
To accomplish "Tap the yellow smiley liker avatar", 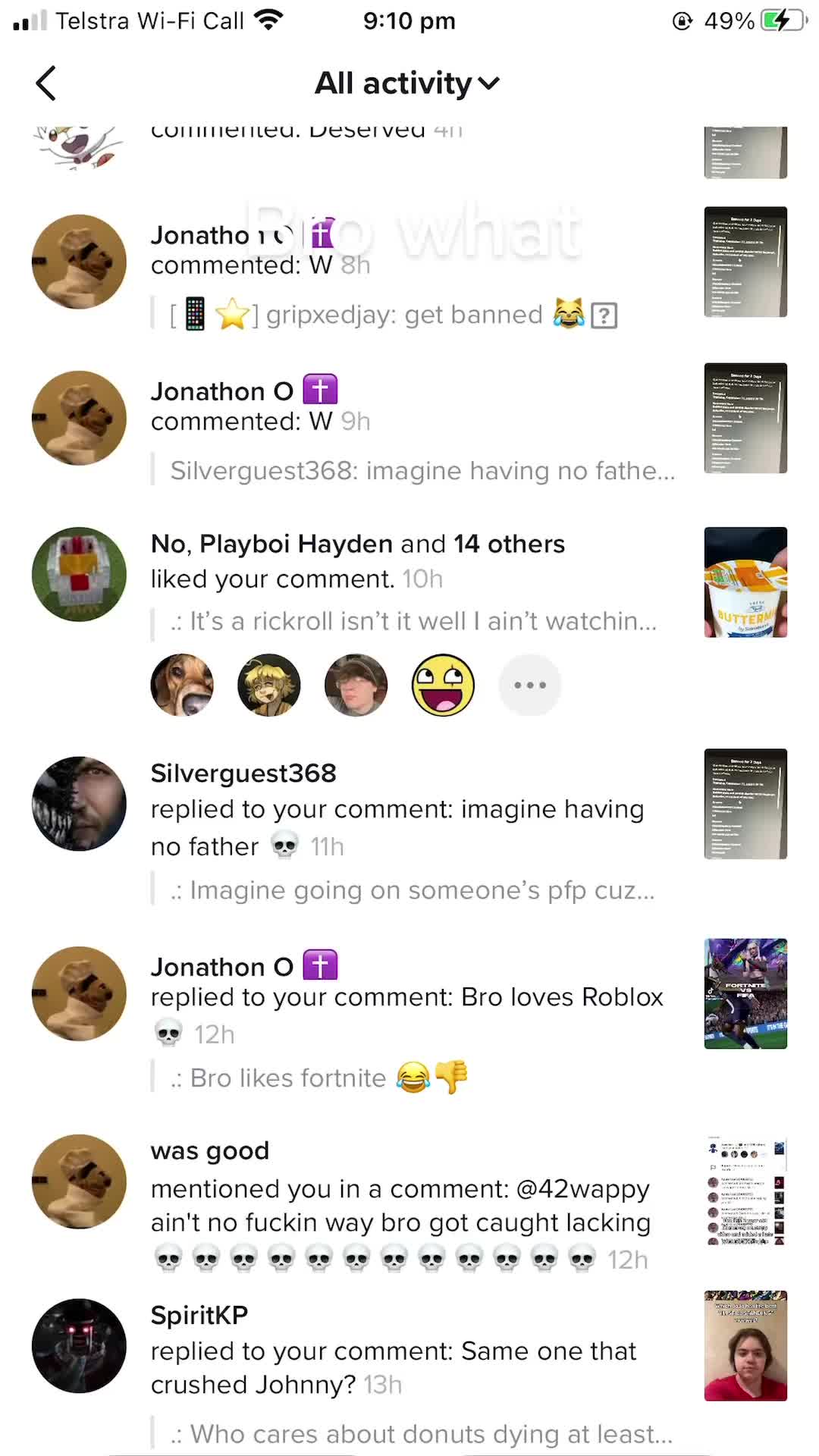I will click(x=443, y=685).
